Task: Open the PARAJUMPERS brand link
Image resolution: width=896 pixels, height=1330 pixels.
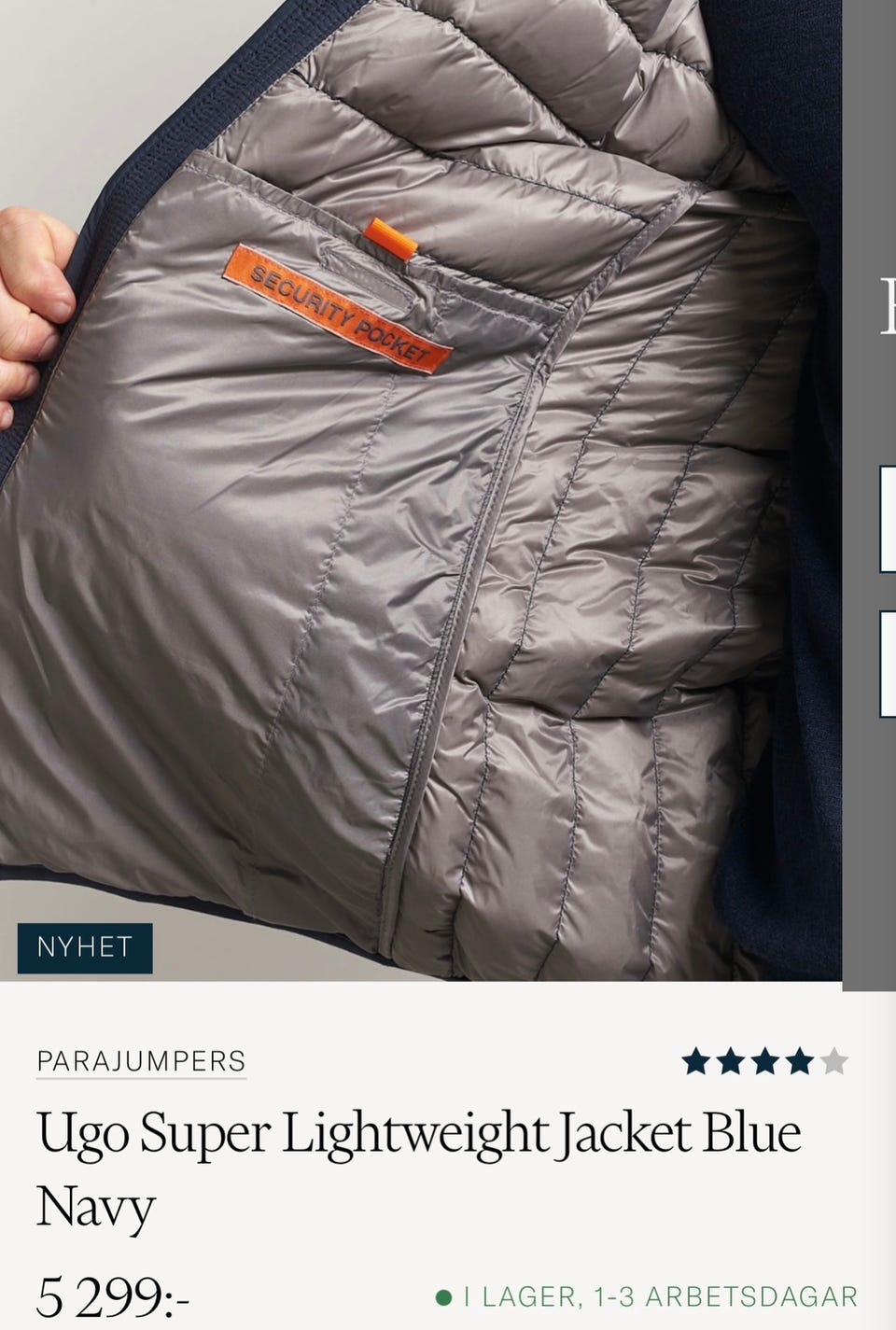Action: pyautogui.click(x=141, y=1061)
